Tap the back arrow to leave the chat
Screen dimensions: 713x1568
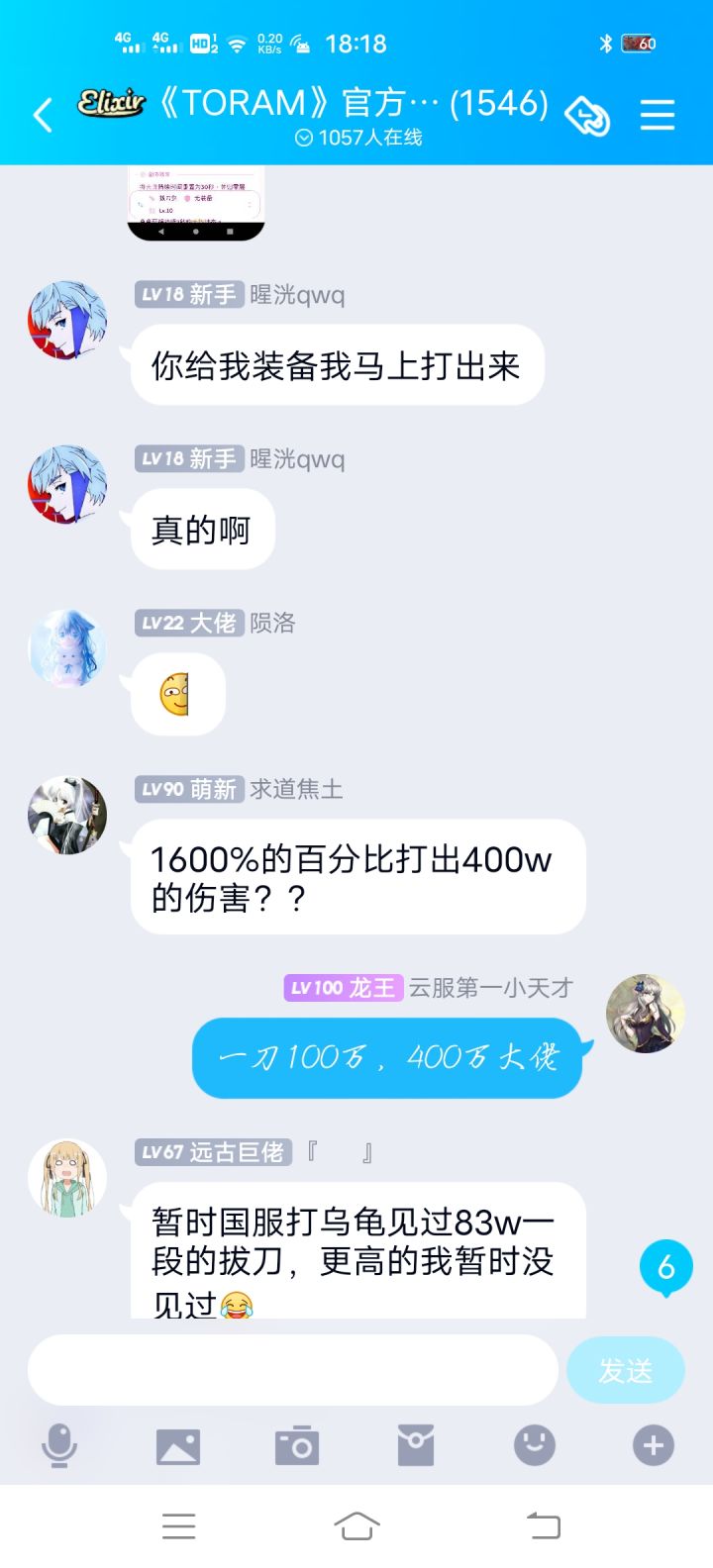click(x=40, y=113)
